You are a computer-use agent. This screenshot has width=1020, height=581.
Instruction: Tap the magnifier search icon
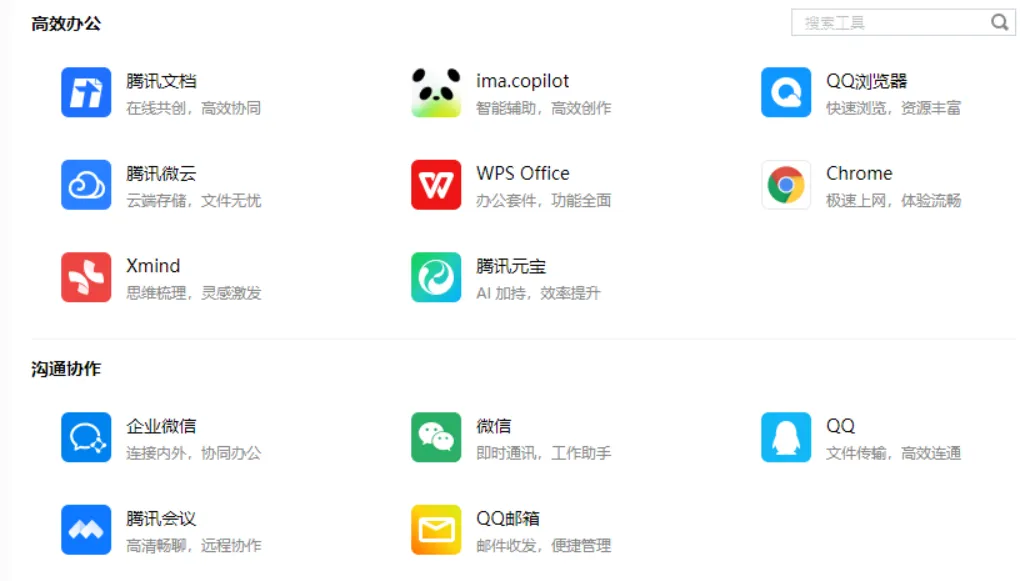click(1000, 23)
